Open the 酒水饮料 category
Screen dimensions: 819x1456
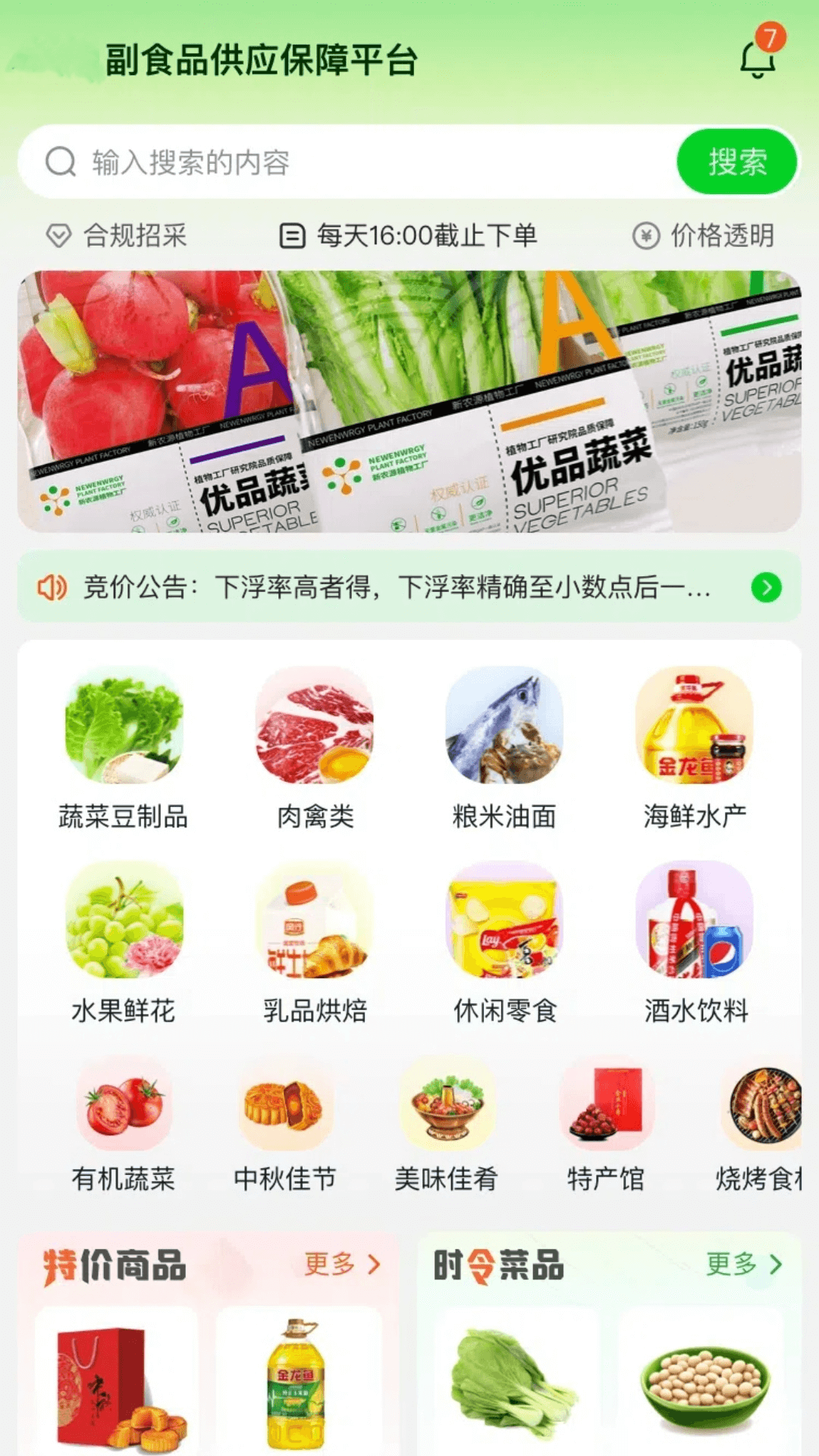tap(695, 943)
